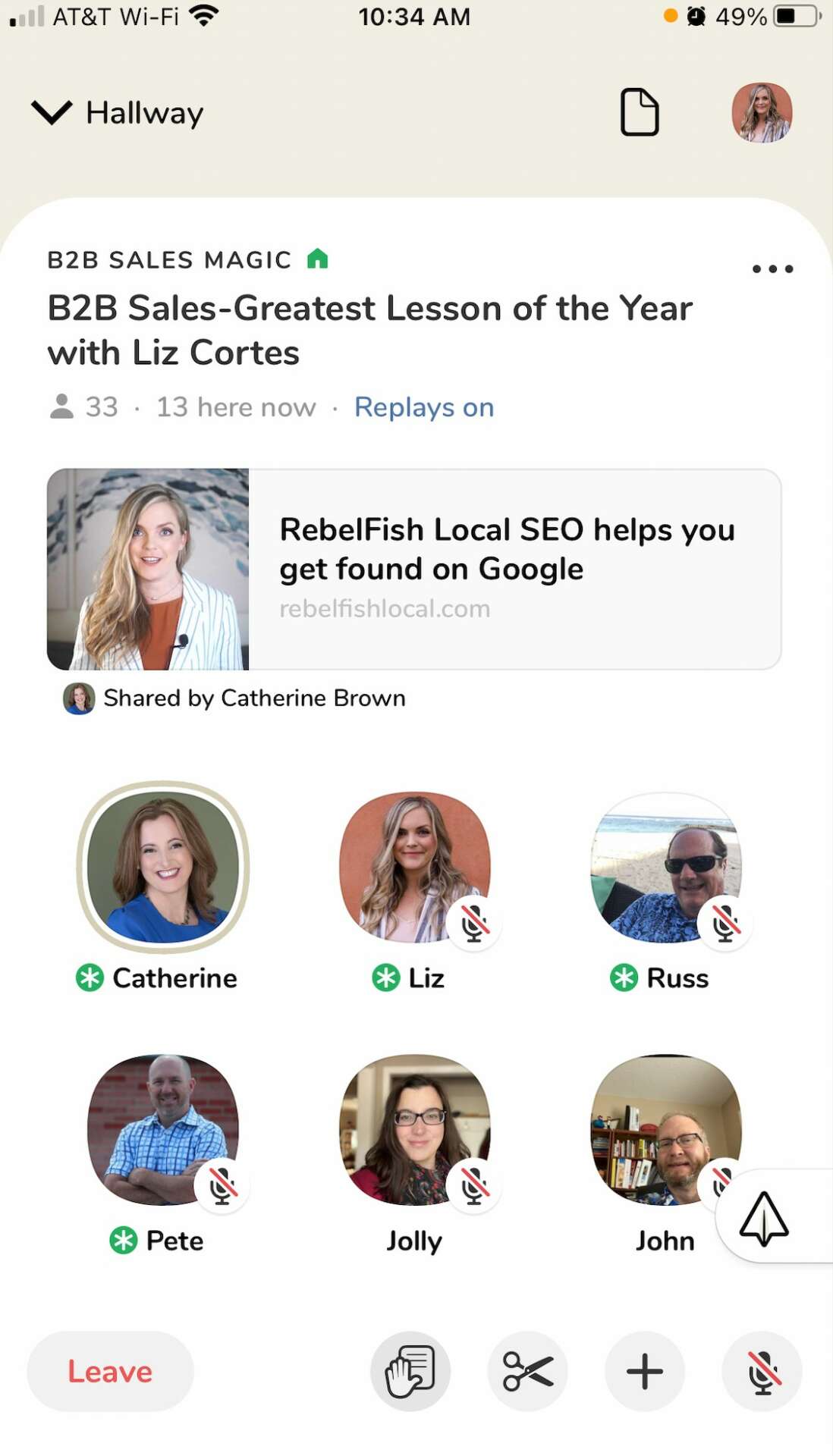This screenshot has width=833, height=1456.
Task: Open the raised hands list
Action: [410, 1372]
